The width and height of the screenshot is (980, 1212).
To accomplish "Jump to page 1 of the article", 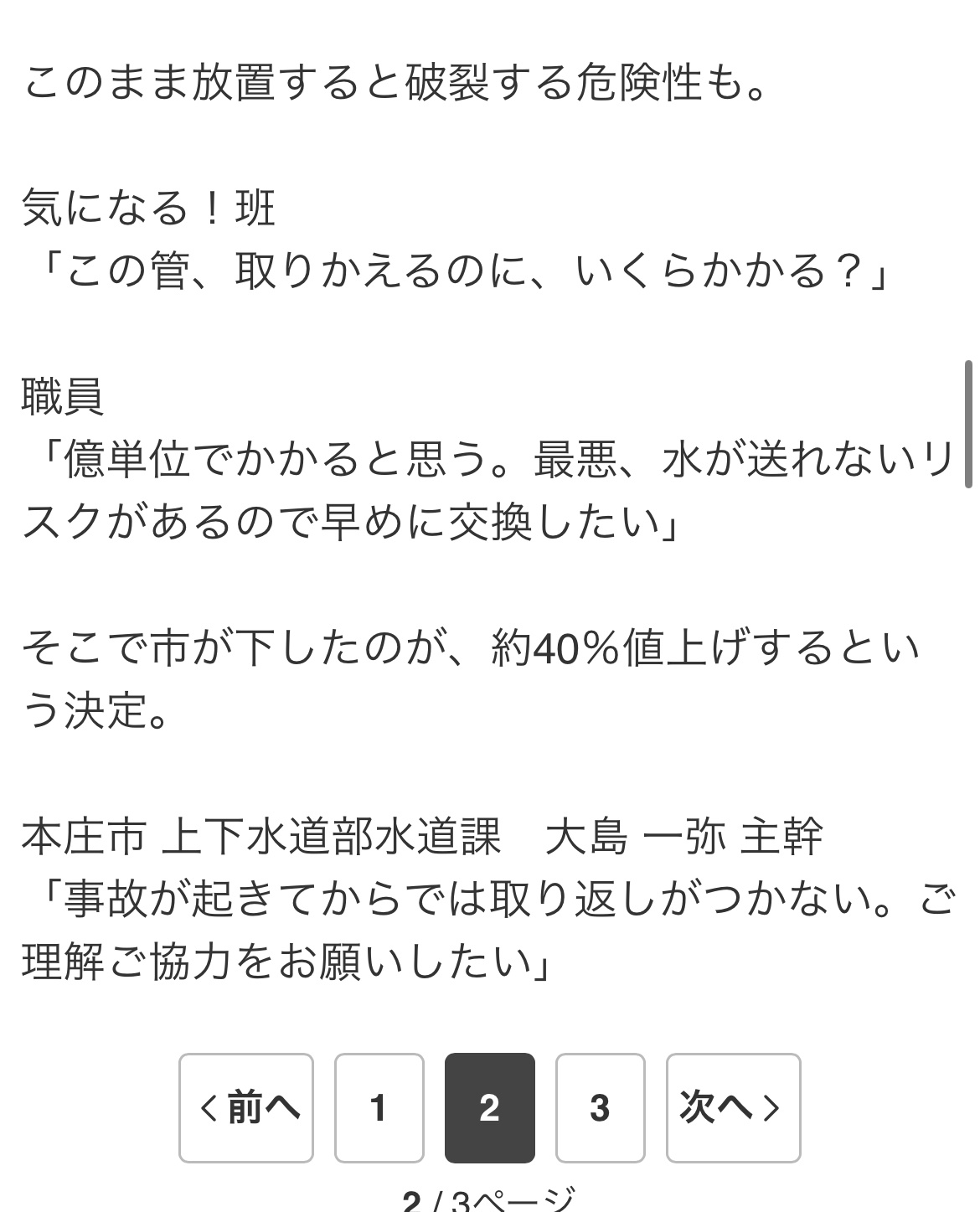I will click(x=379, y=1107).
